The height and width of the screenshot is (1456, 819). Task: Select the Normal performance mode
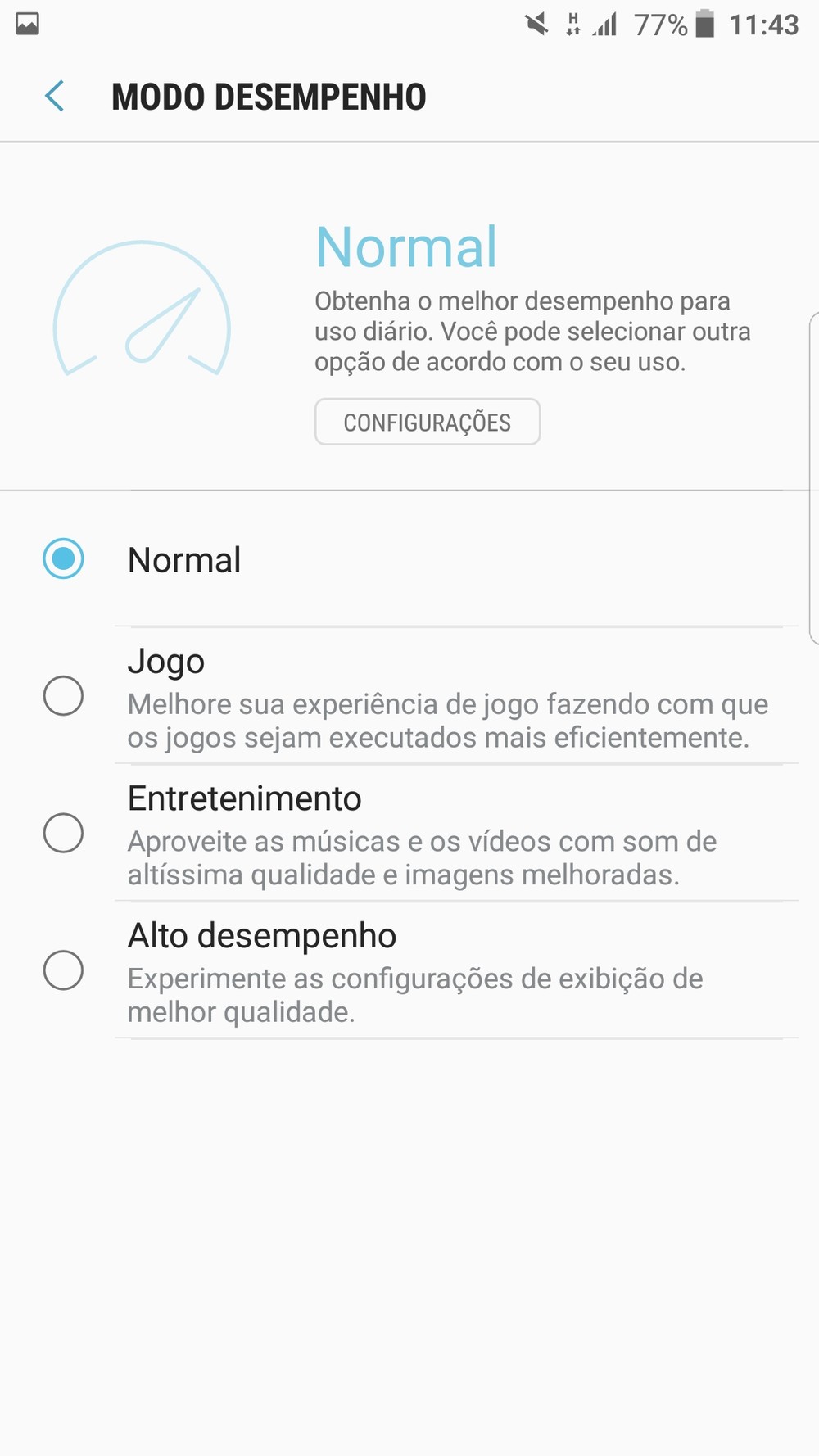[x=409, y=559]
